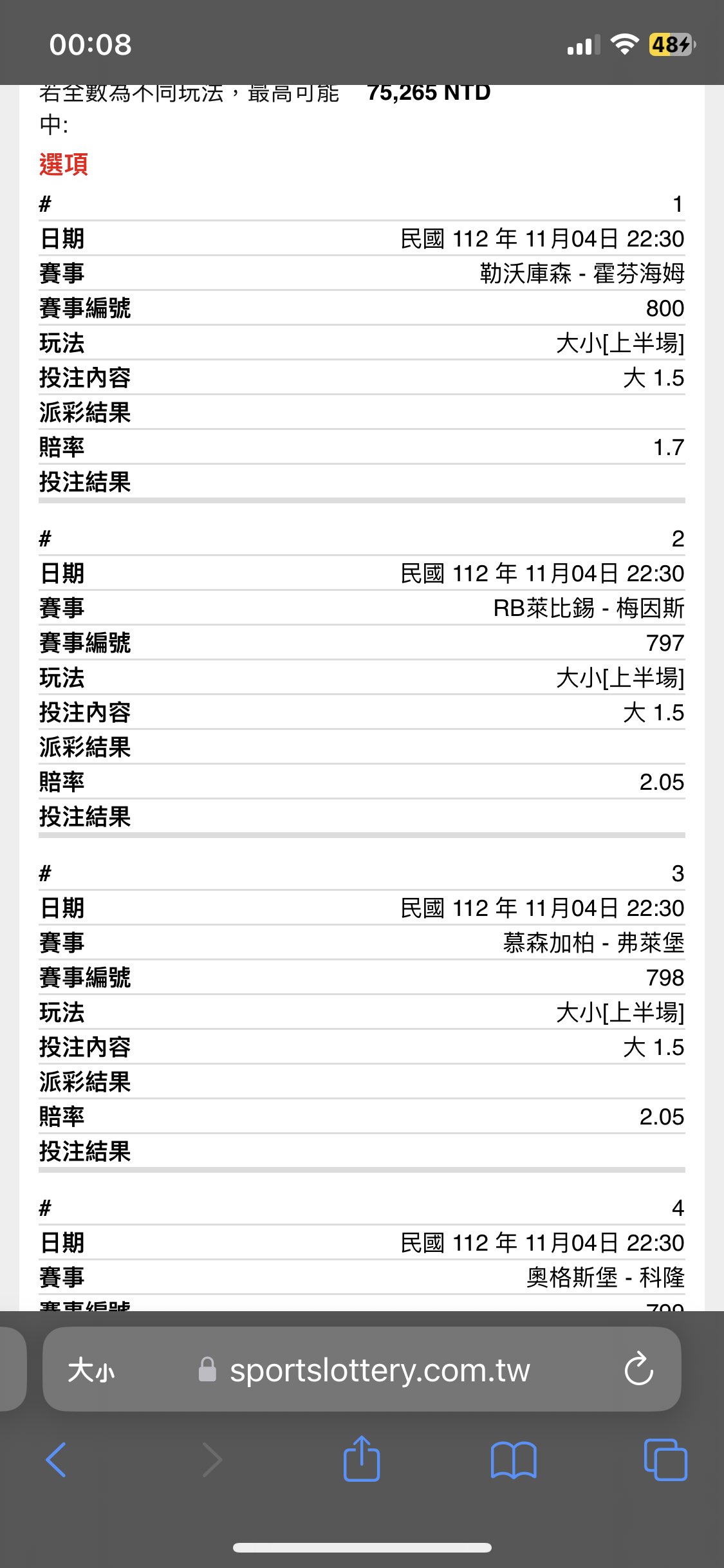Image resolution: width=724 pixels, height=1568 pixels.
Task: Show all open tabs
Action: (x=665, y=1460)
